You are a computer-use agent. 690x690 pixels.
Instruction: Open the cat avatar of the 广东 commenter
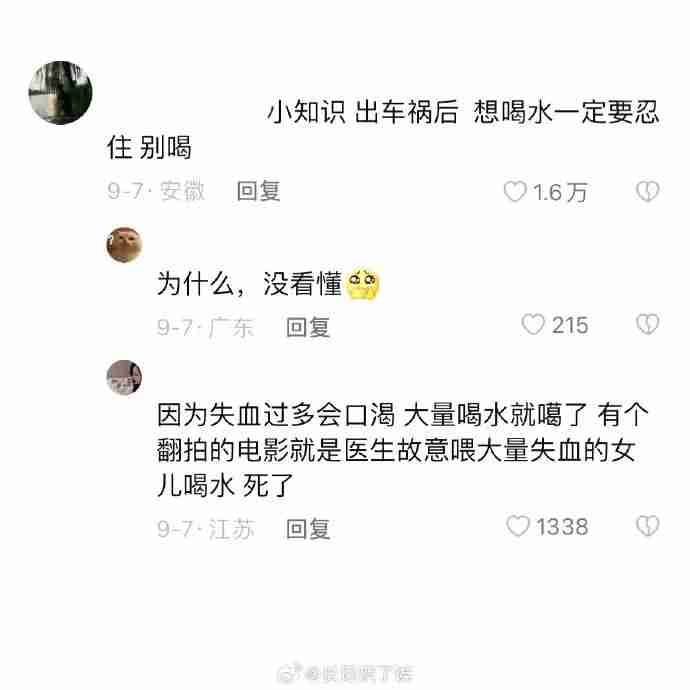click(x=124, y=244)
